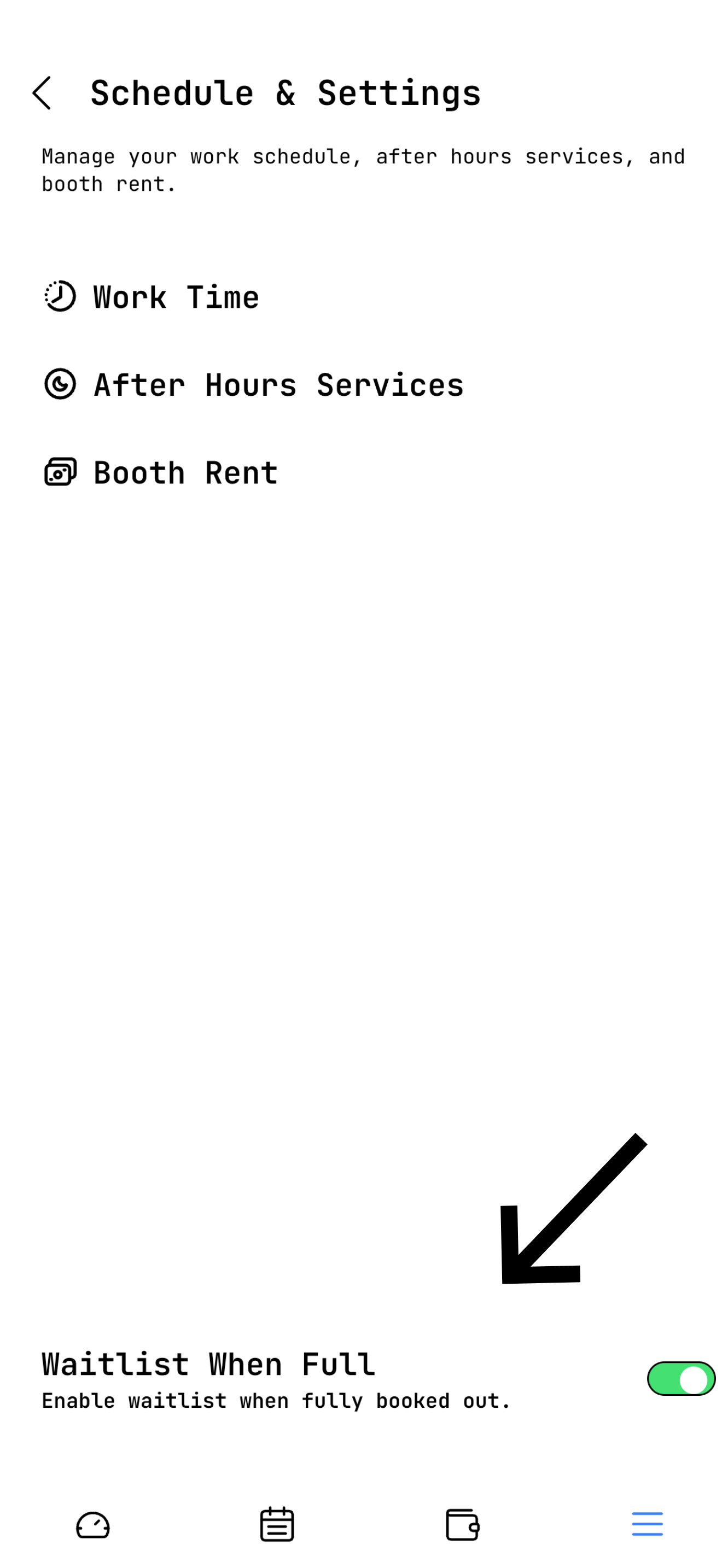Expand the After Hours Services section

278,385
